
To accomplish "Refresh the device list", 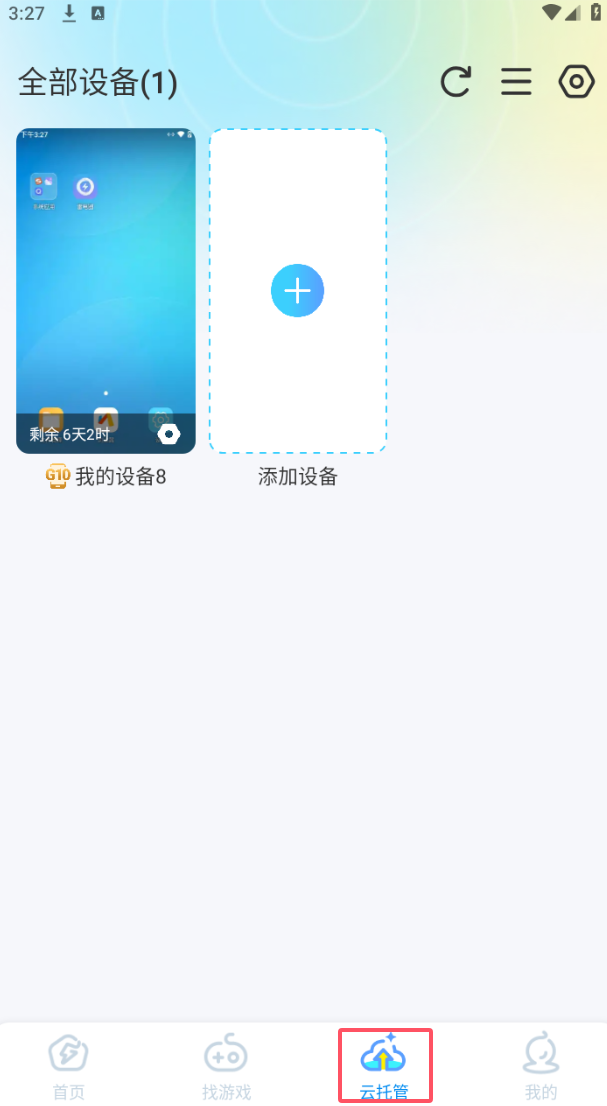I will 455,82.
